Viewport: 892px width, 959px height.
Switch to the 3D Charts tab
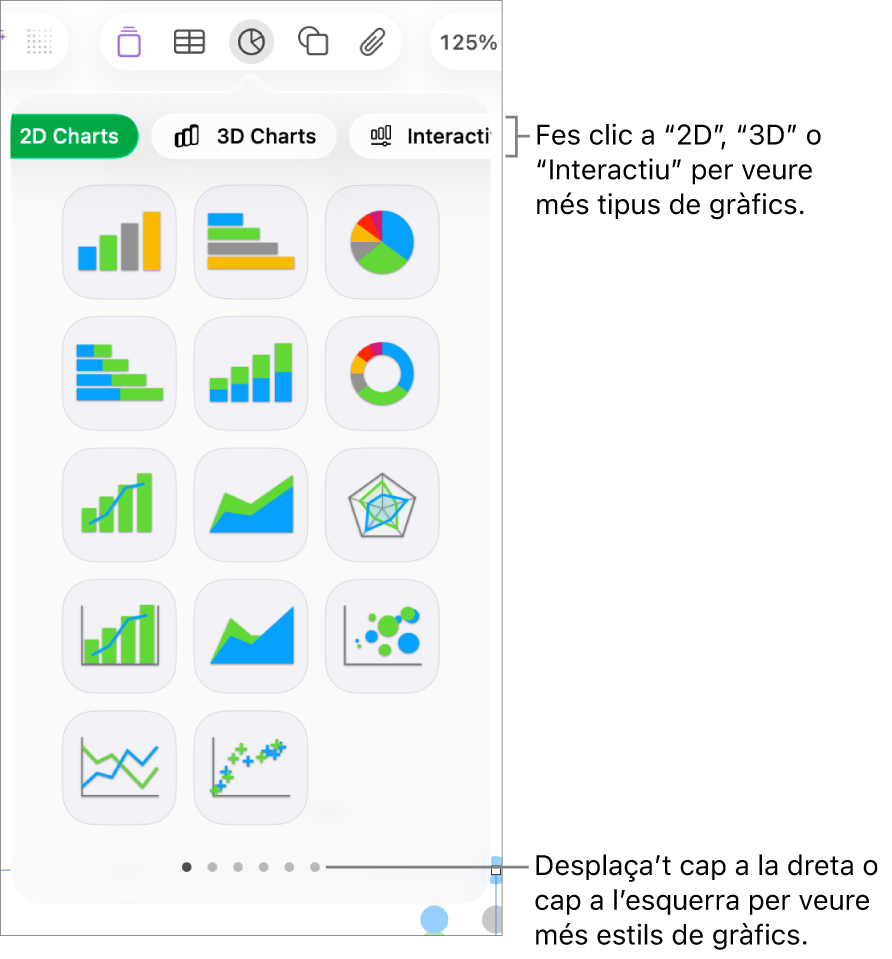246,137
